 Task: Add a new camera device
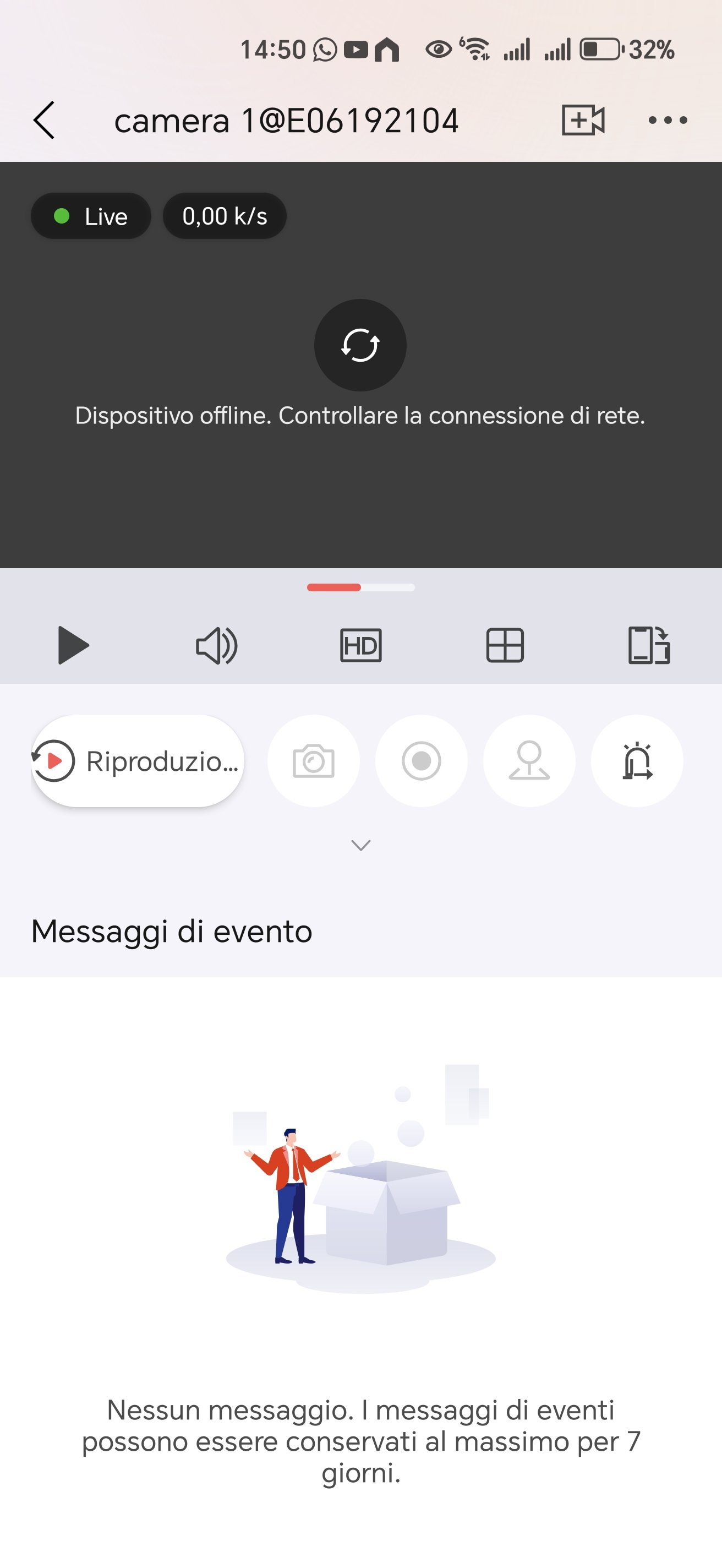click(582, 119)
